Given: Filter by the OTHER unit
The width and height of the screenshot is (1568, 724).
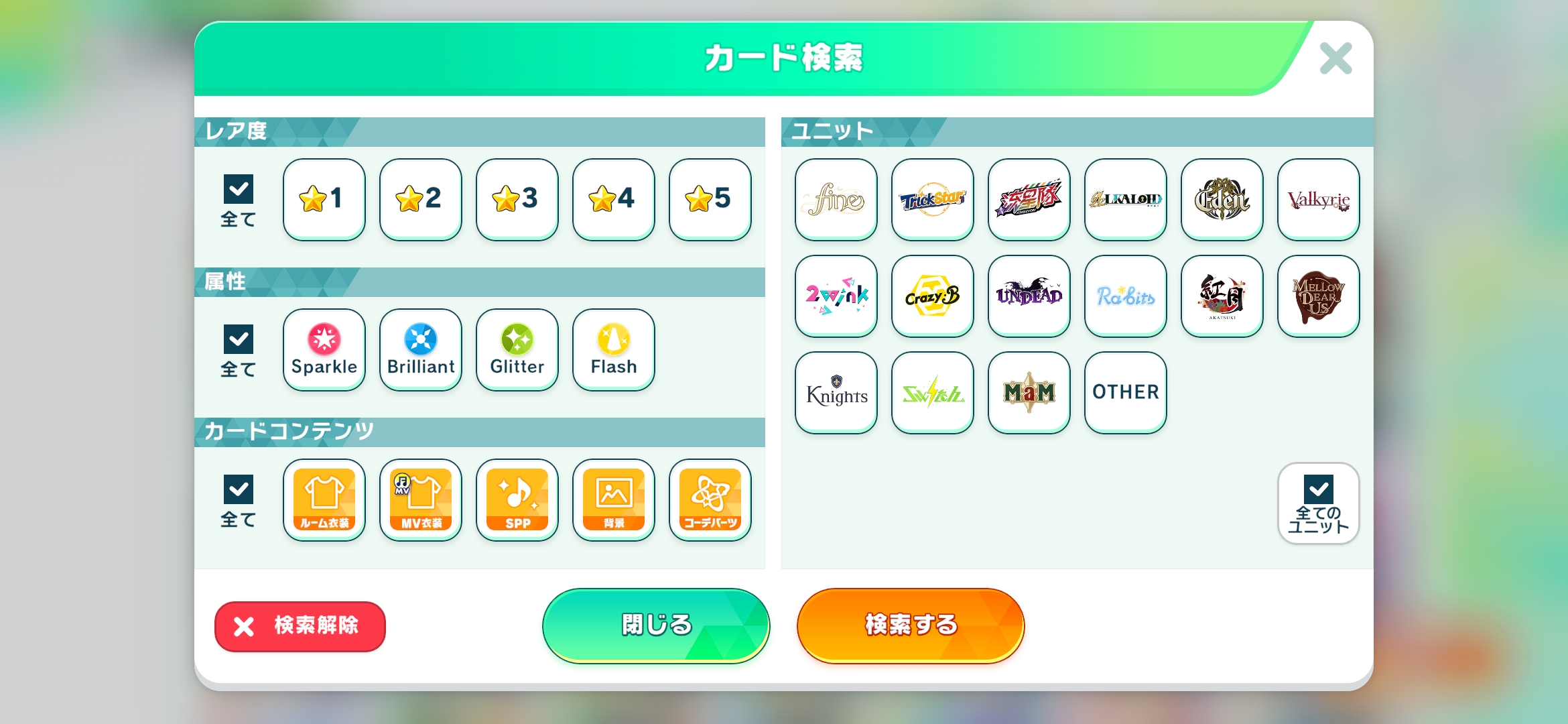Looking at the screenshot, I should (1125, 393).
